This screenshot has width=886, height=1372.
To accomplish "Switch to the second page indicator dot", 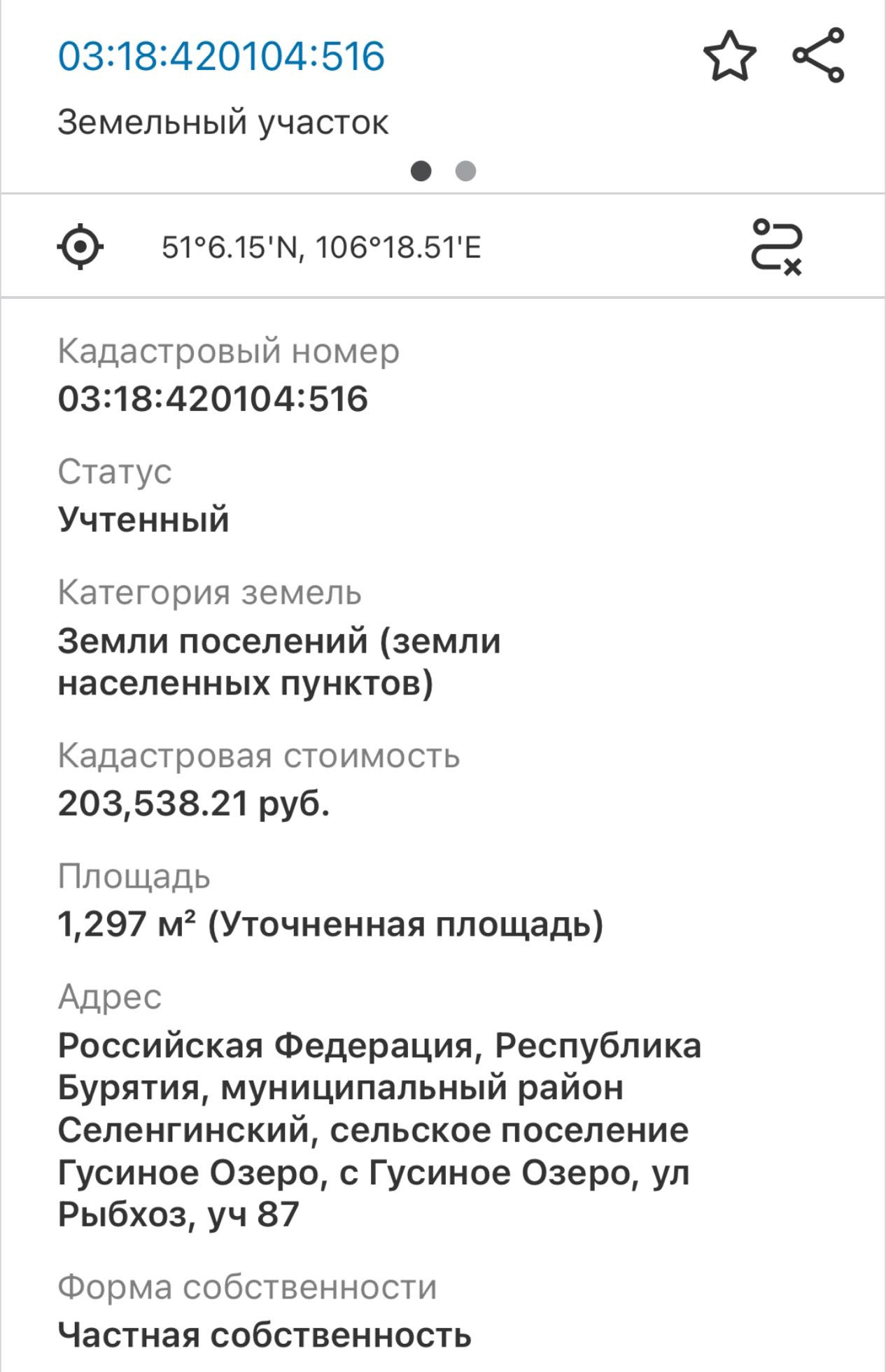I will tap(465, 171).
